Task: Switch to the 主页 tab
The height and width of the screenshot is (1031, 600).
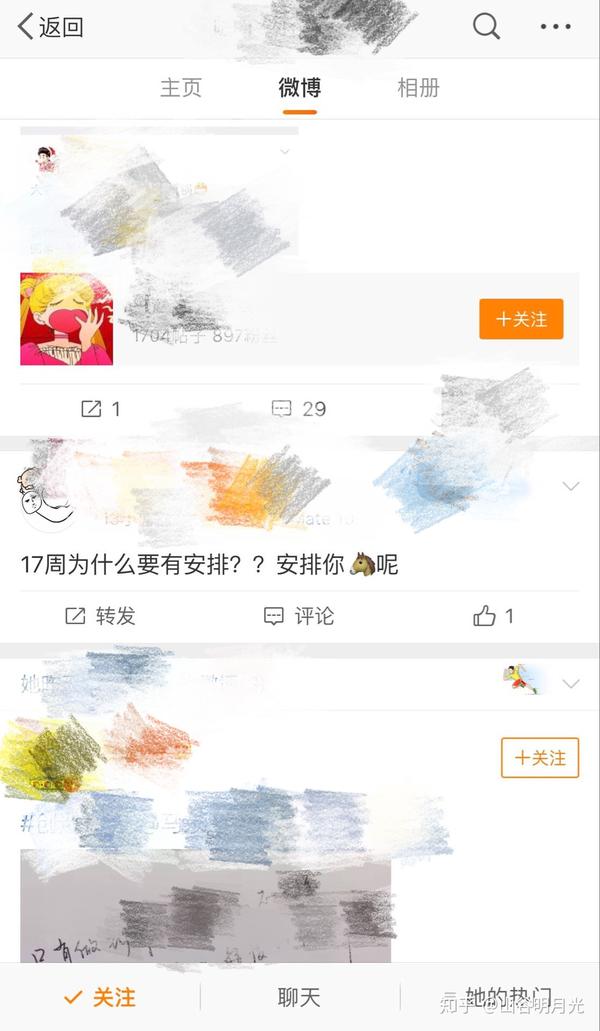Action: [x=181, y=88]
